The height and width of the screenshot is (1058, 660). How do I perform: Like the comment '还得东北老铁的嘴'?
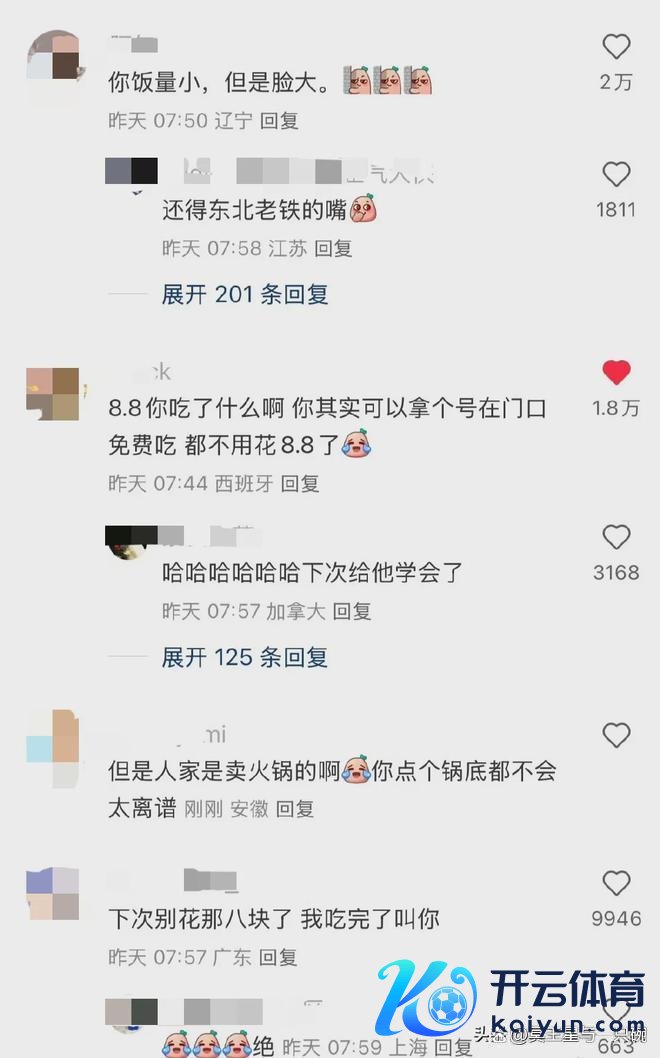(x=616, y=175)
